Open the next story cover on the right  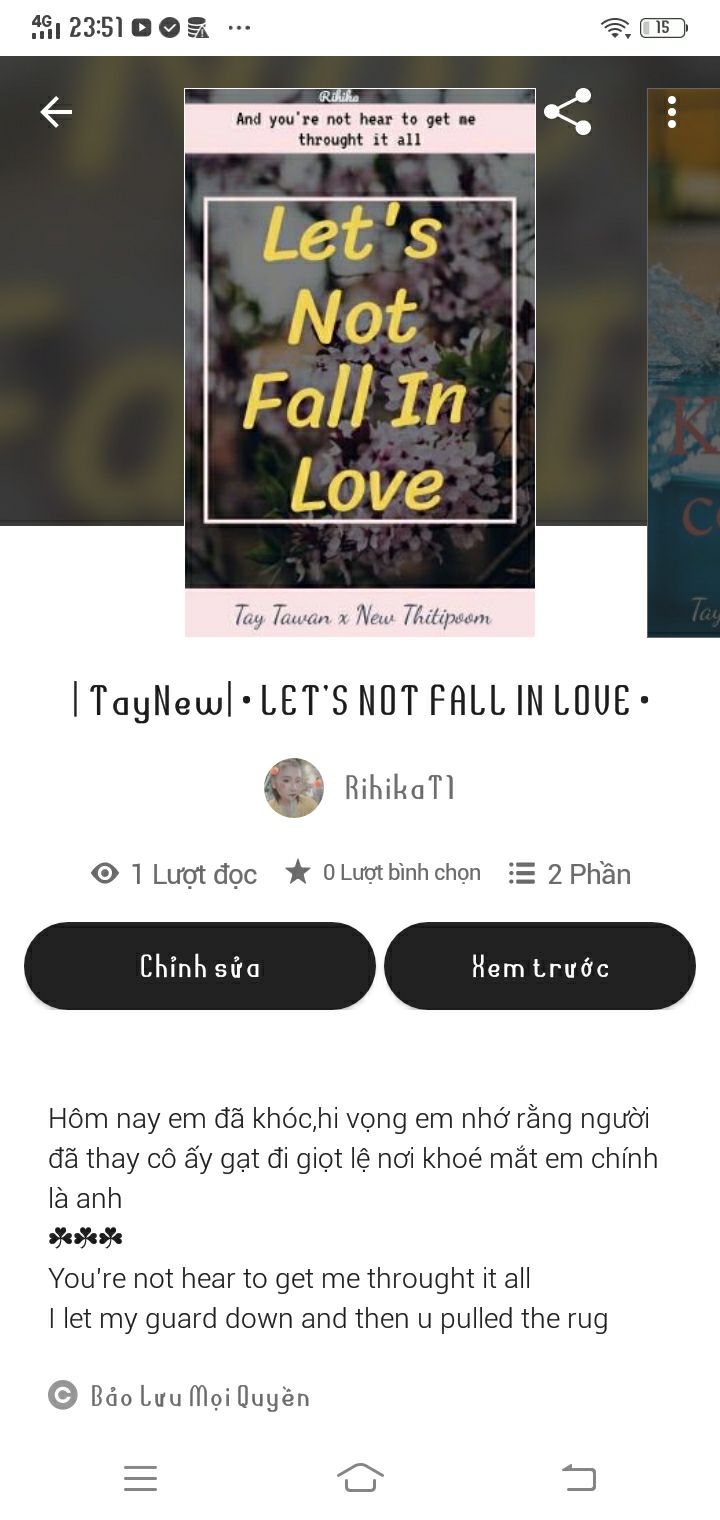click(x=686, y=362)
